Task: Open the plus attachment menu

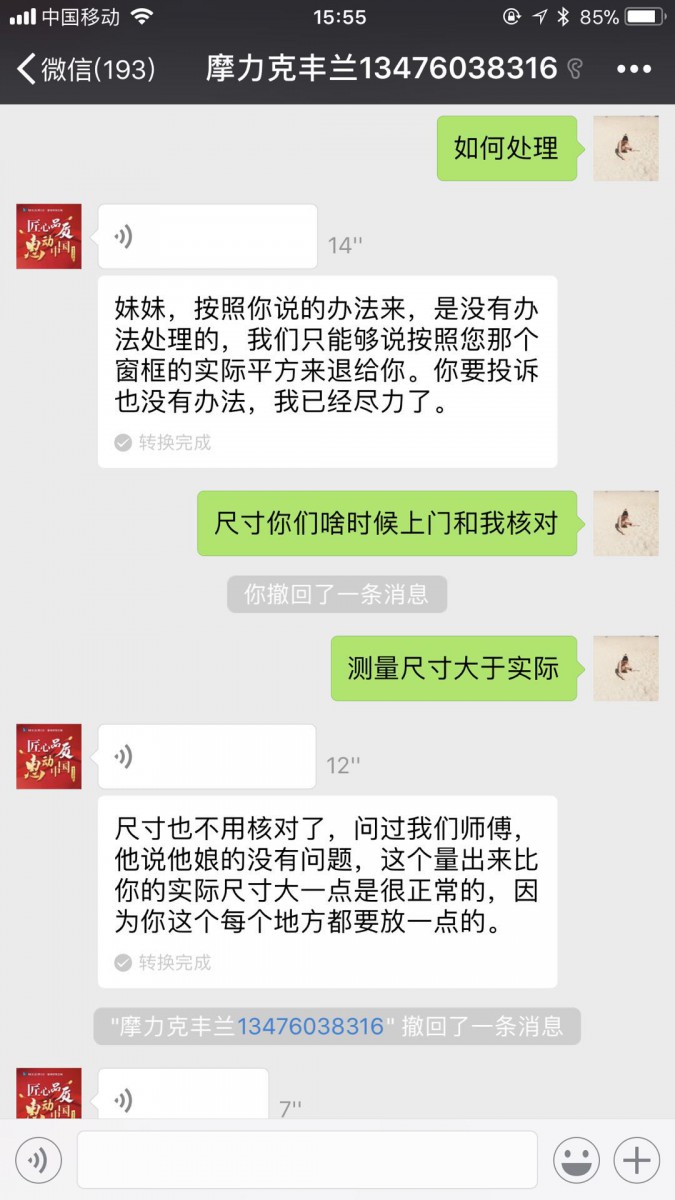Action: pyautogui.click(x=637, y=1160)
